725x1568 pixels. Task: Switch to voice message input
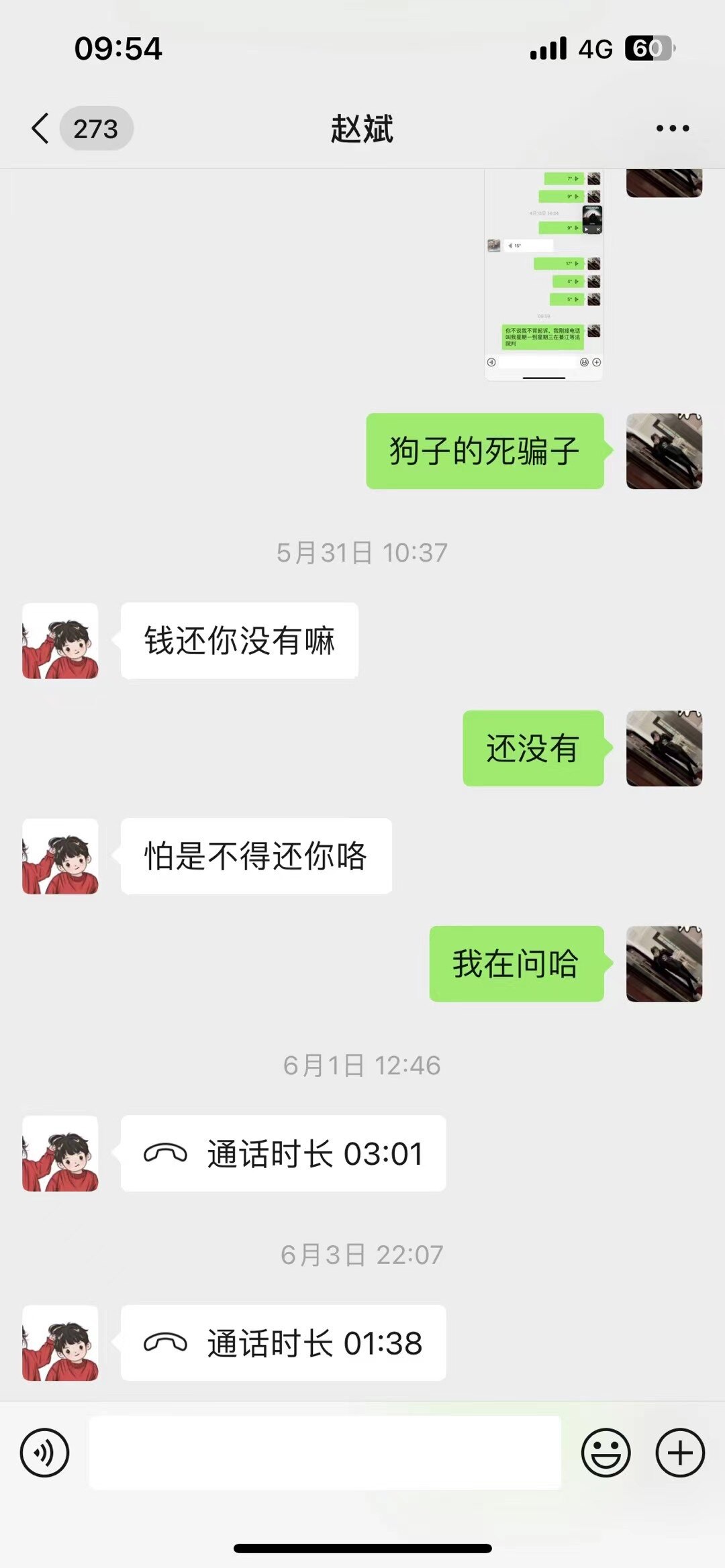click(x=44, y=1453)
